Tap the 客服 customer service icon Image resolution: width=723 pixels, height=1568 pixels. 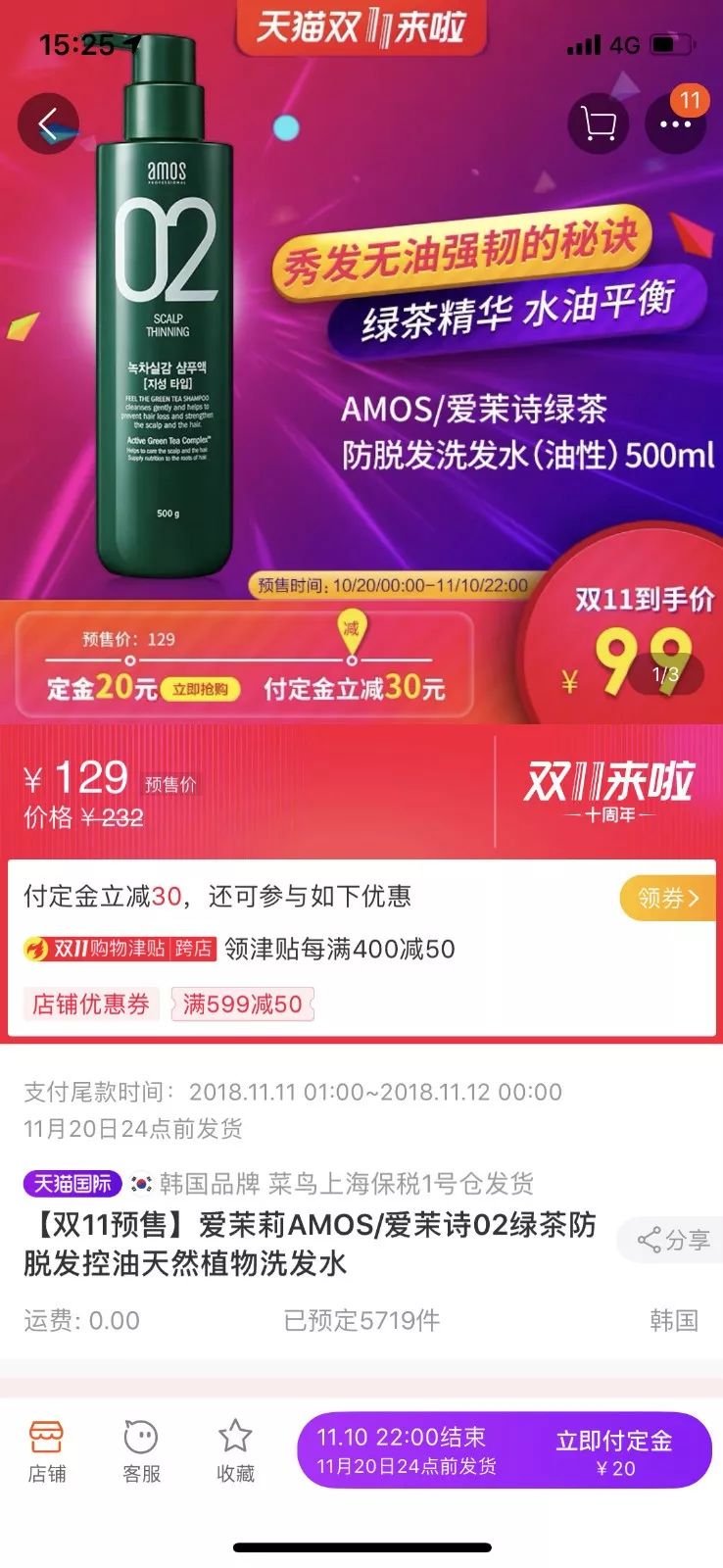(143, 1441)
